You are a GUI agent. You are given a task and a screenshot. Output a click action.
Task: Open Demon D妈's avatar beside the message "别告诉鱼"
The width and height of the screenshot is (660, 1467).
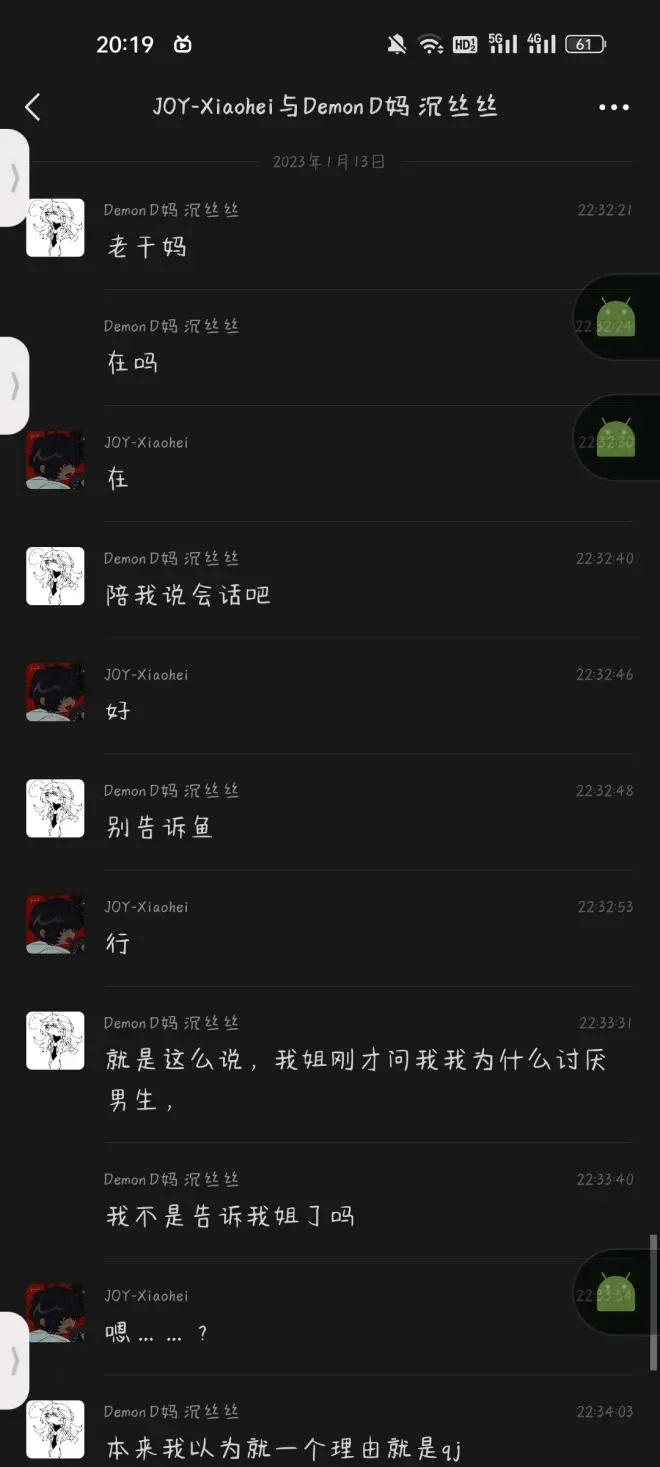pos(55,808)
